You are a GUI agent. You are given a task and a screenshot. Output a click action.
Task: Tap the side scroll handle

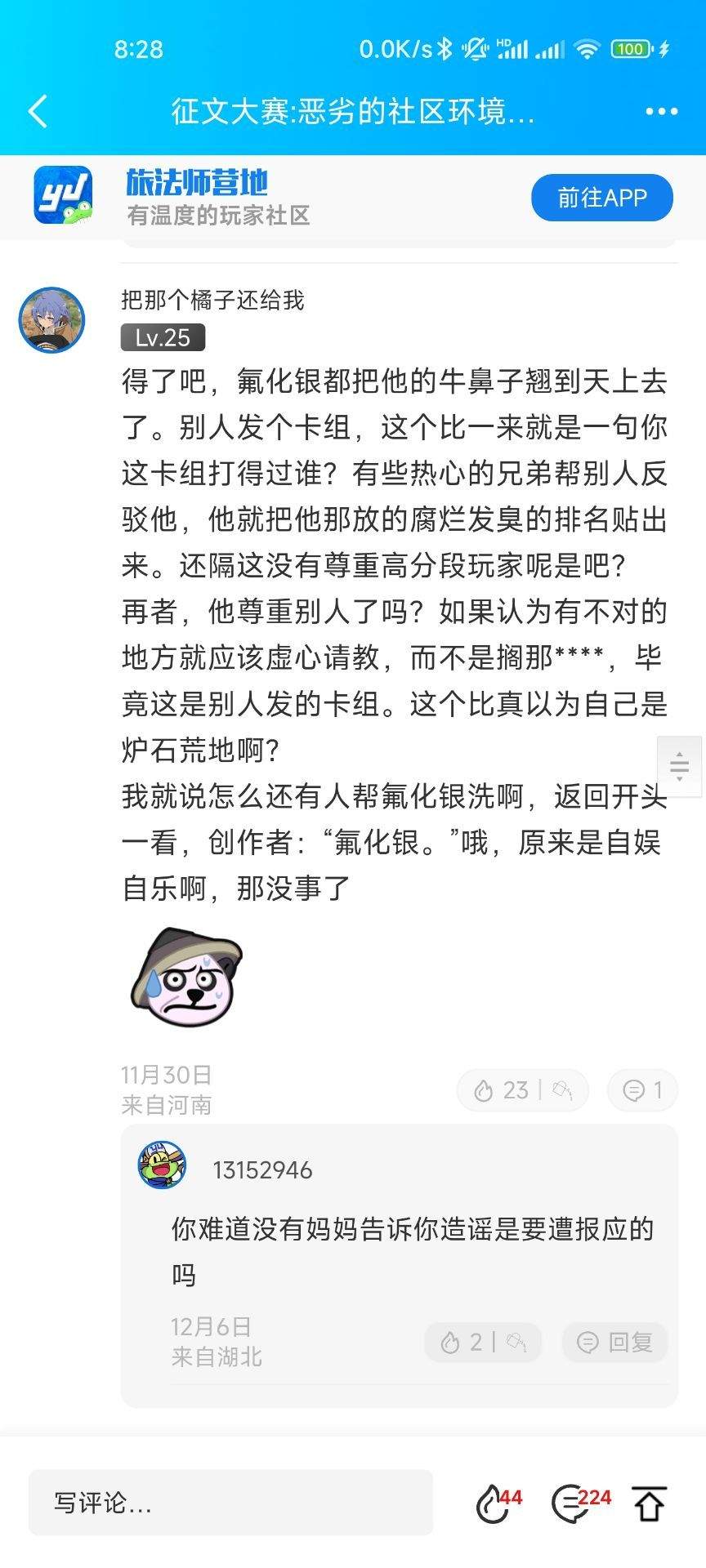tap(679, 766)
